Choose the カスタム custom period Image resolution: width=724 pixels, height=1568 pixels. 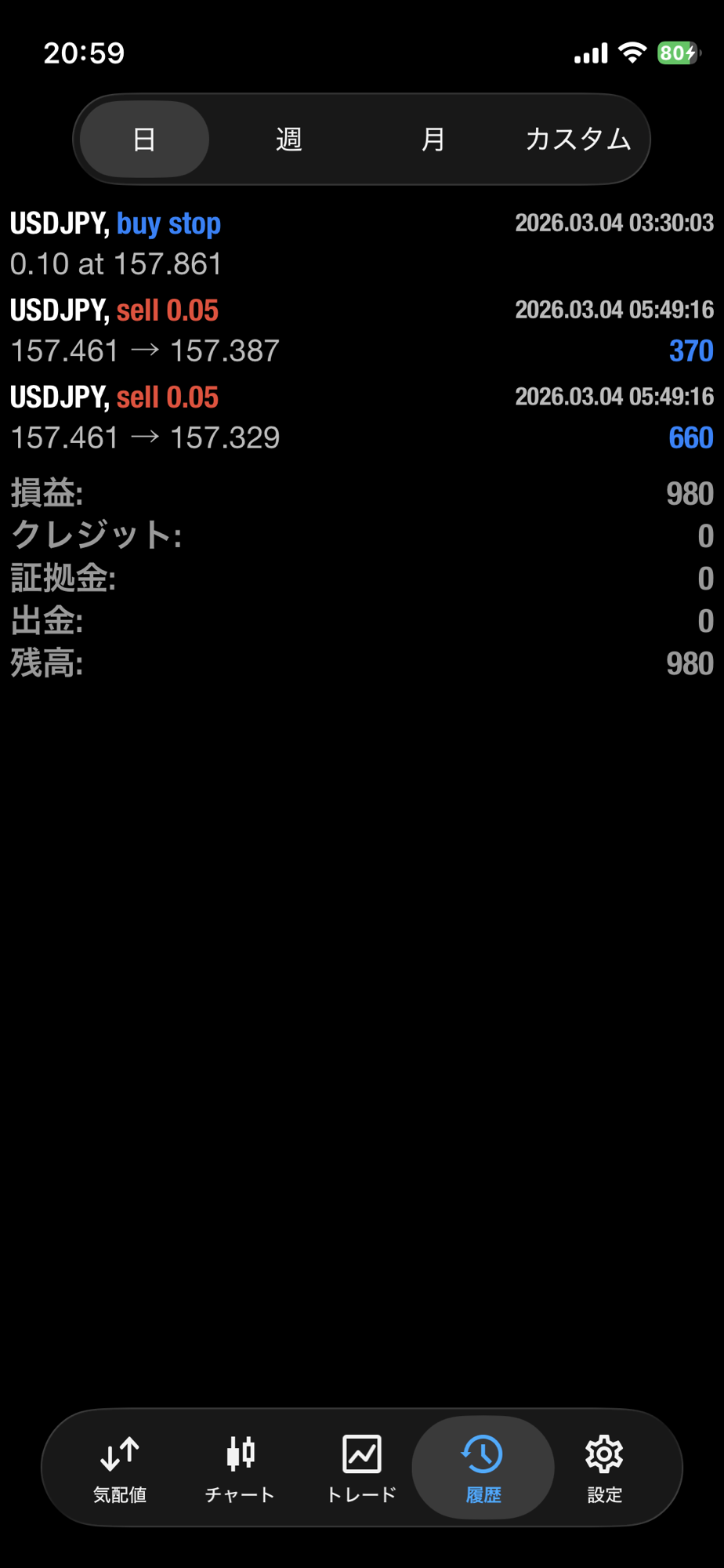(x=578, y=140)
